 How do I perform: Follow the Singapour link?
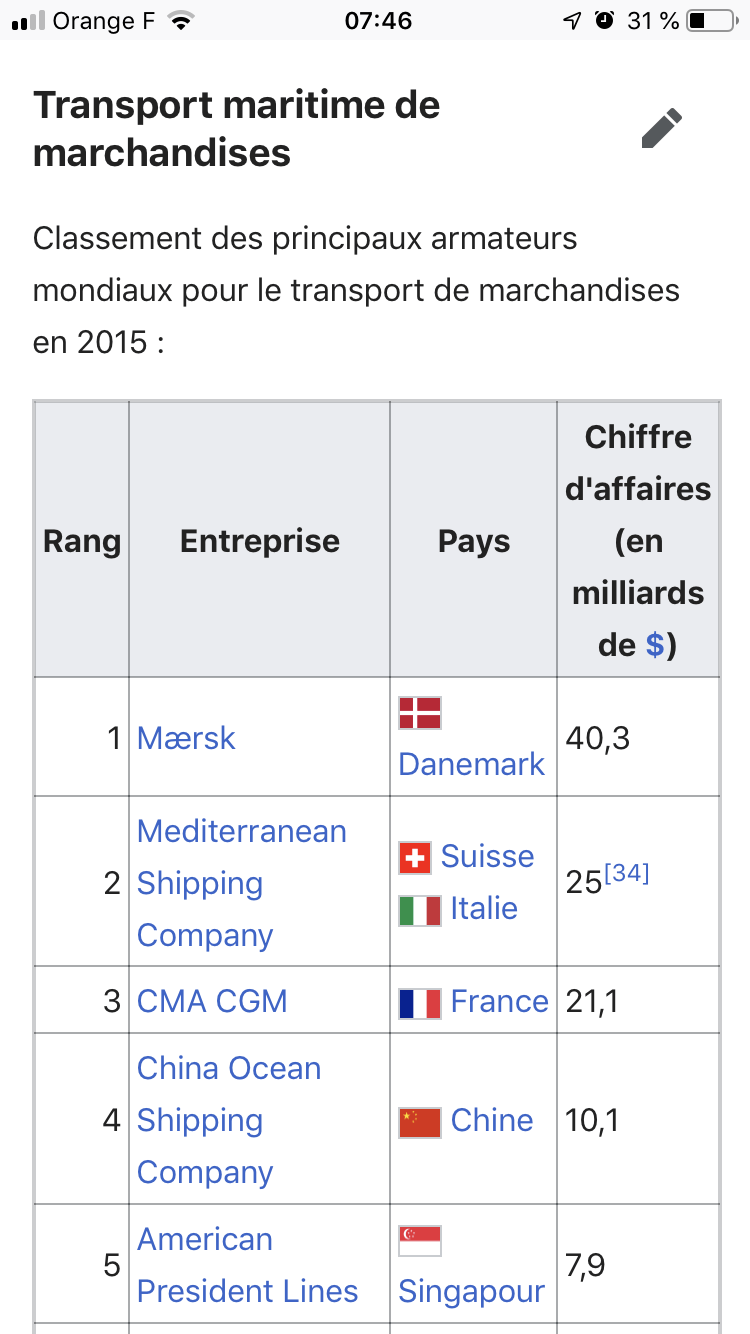click(x=472, y=1291)
